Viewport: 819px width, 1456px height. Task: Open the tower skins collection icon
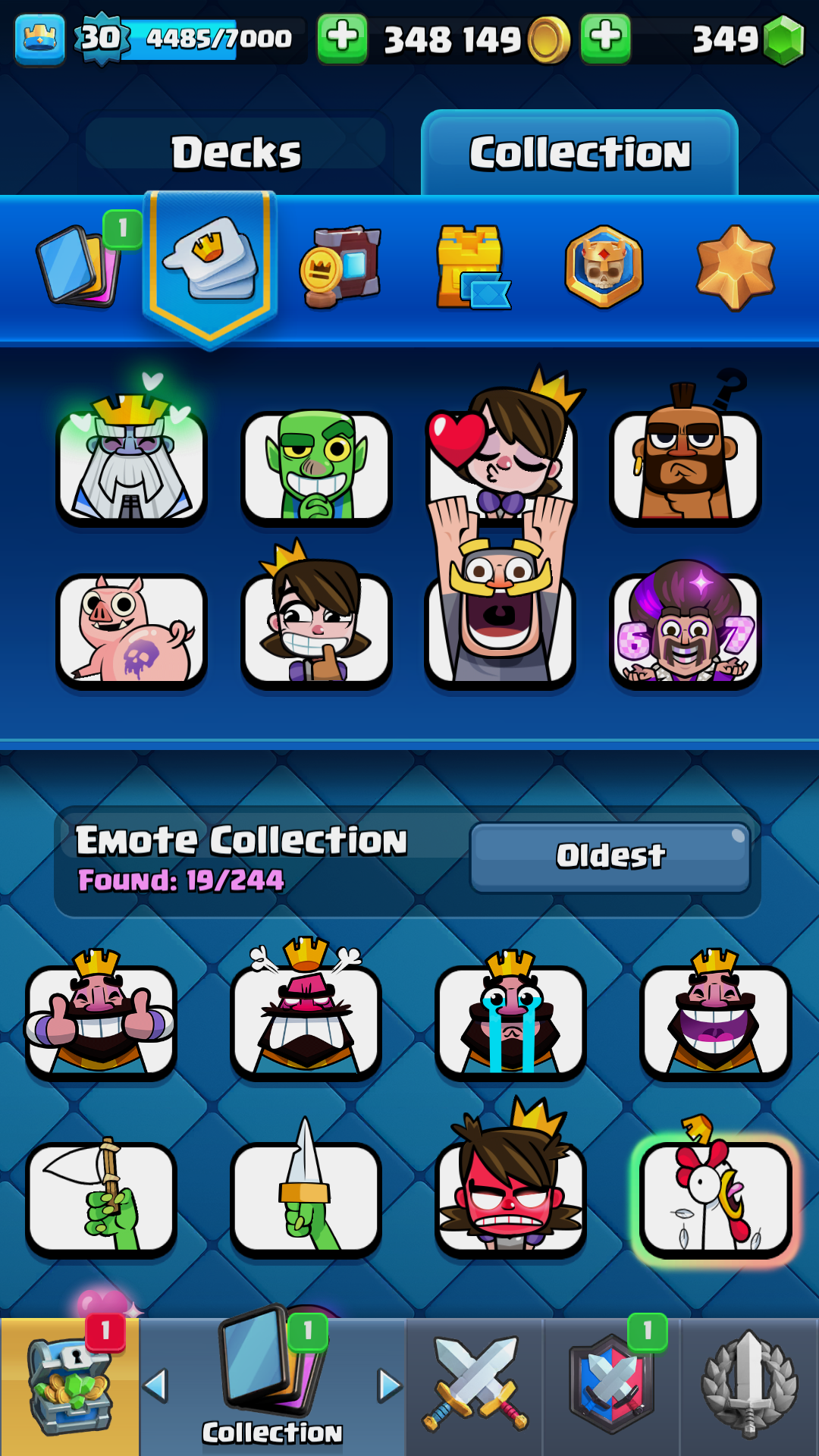tap(472, 265)
